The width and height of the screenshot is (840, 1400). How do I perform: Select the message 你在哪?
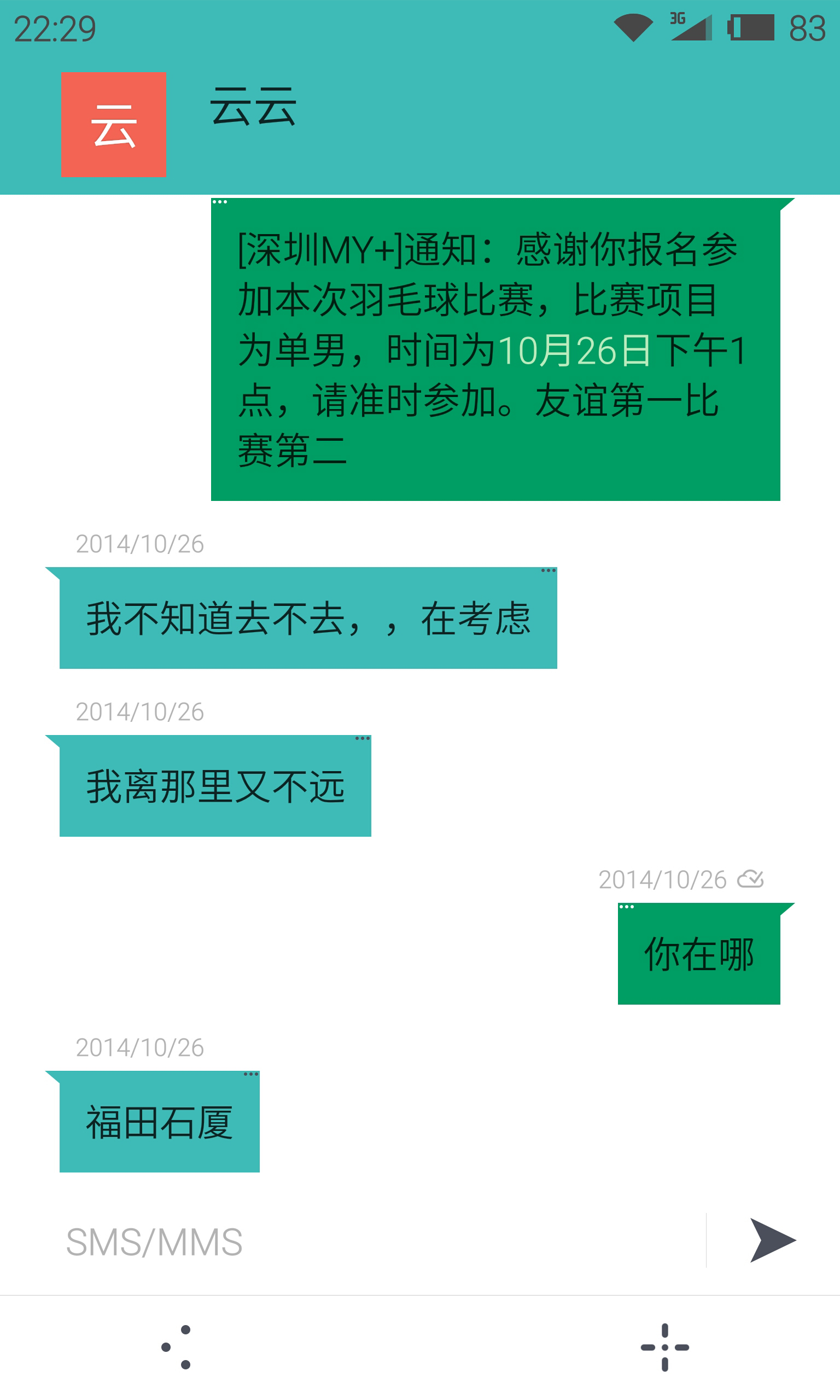(698, 954)
